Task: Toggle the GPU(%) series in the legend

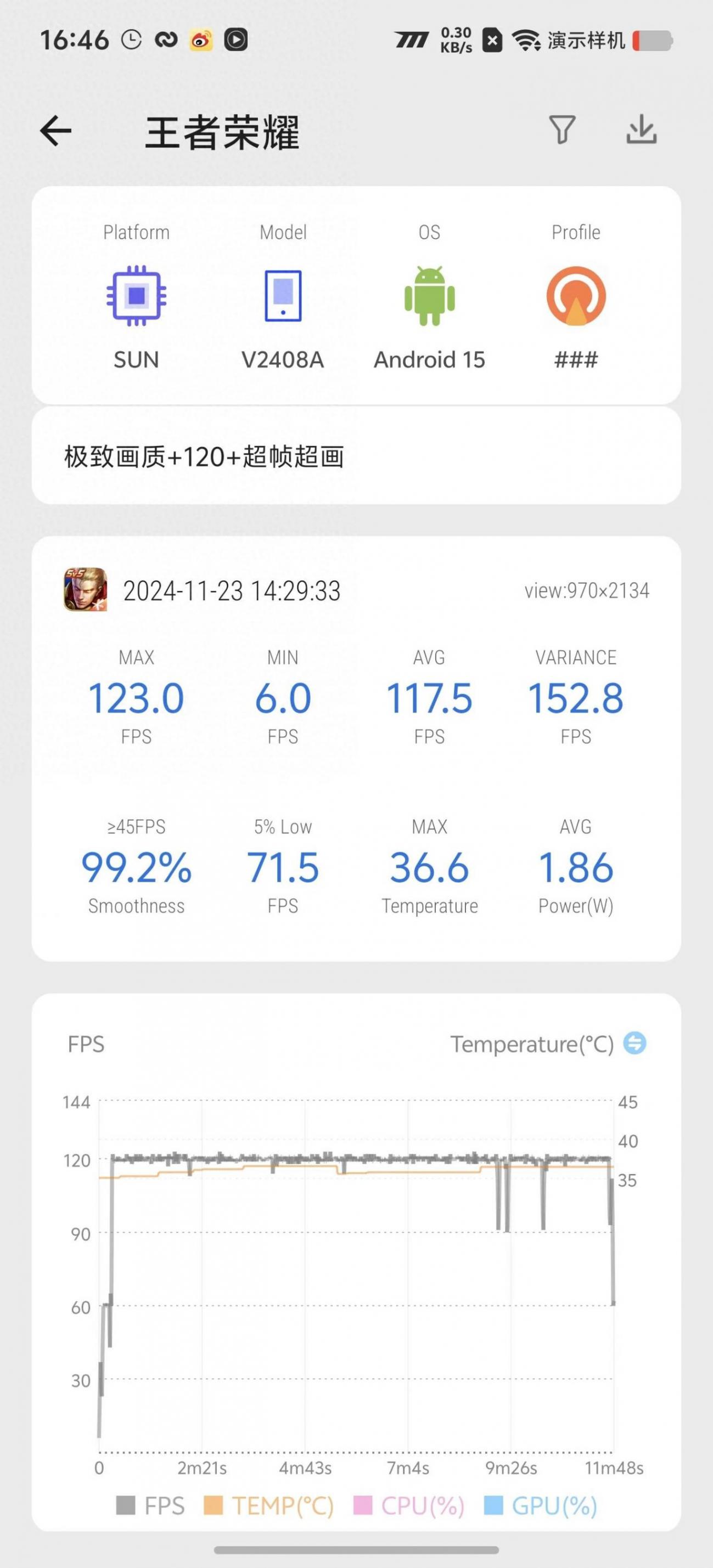Action: coord(541,1505)
